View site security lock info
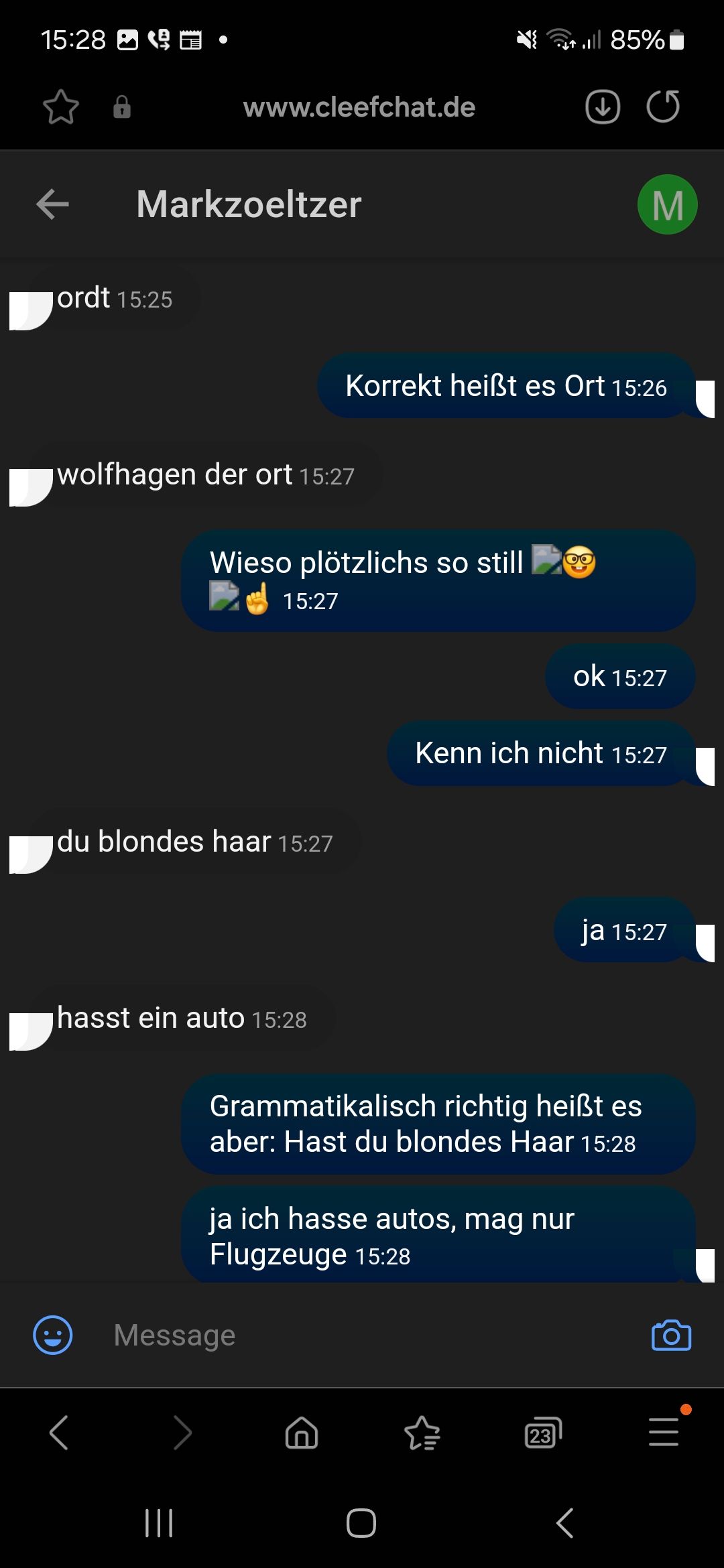Image resolution: width=724 pixels, height=1568 pixels. click(122, 107)
